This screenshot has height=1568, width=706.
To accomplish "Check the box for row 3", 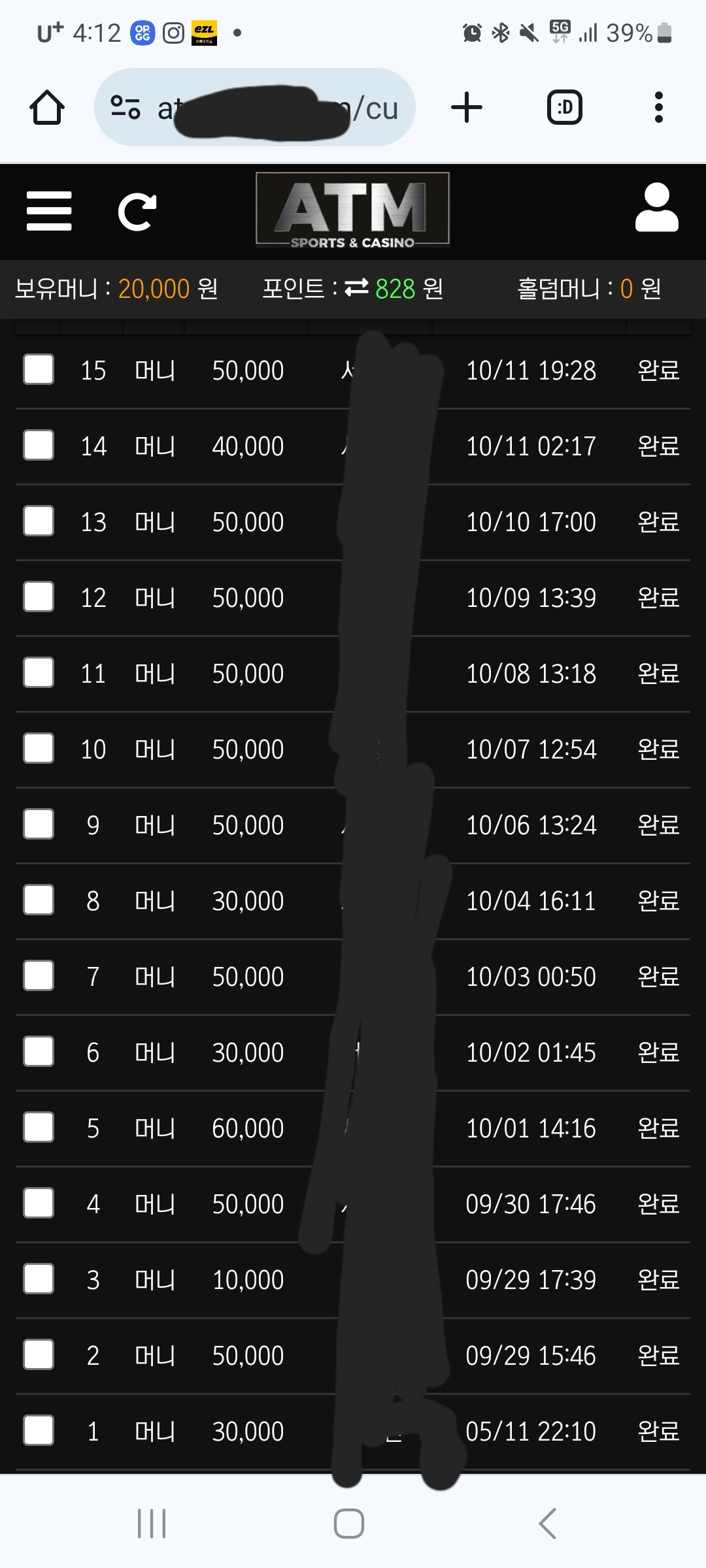I will coord(39,1279).
